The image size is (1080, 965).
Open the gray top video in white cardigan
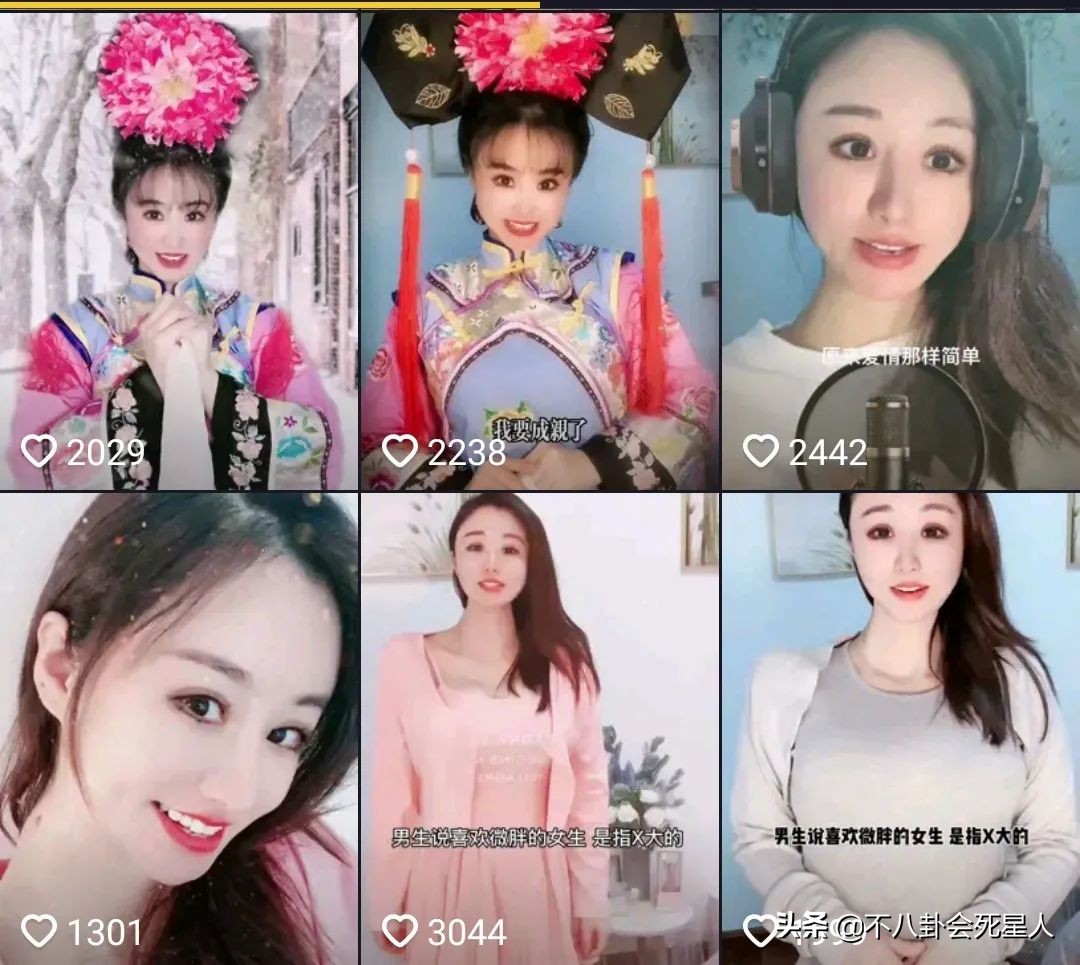(900, 728)
